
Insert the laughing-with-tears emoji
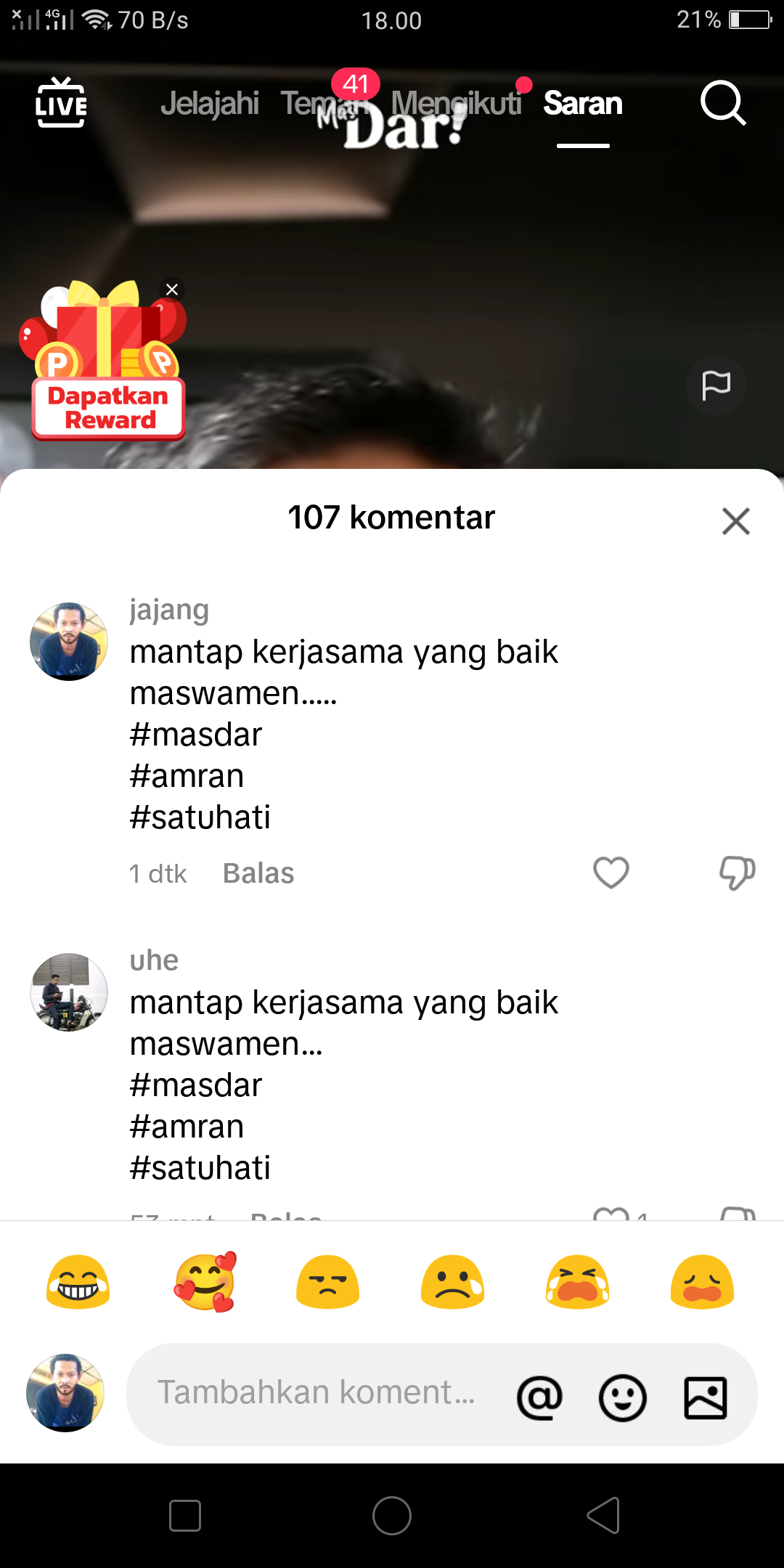(x=78, y=1283)
